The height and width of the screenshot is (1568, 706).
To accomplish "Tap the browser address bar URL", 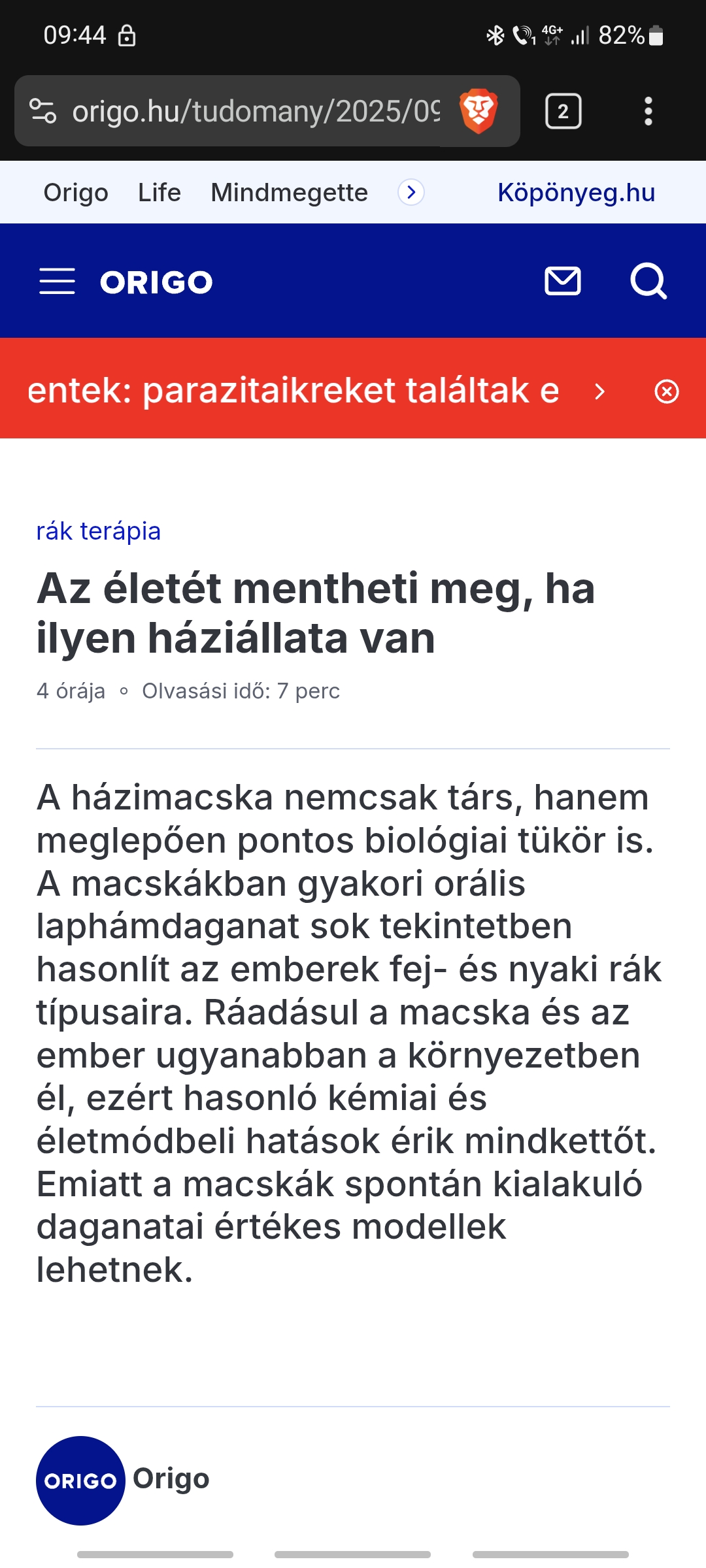I will (256, 111).
